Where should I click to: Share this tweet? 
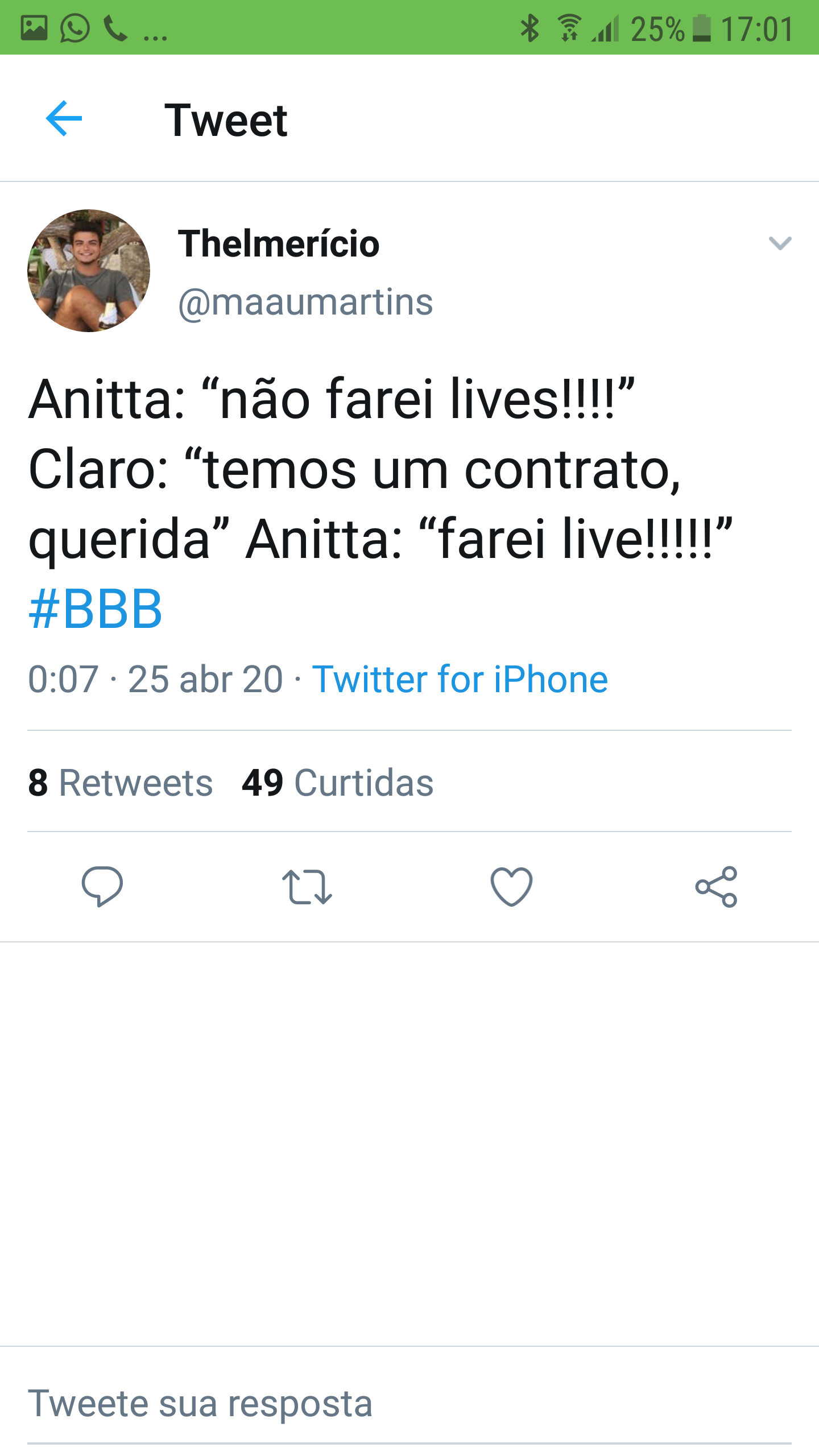click(x=716, y=886)
